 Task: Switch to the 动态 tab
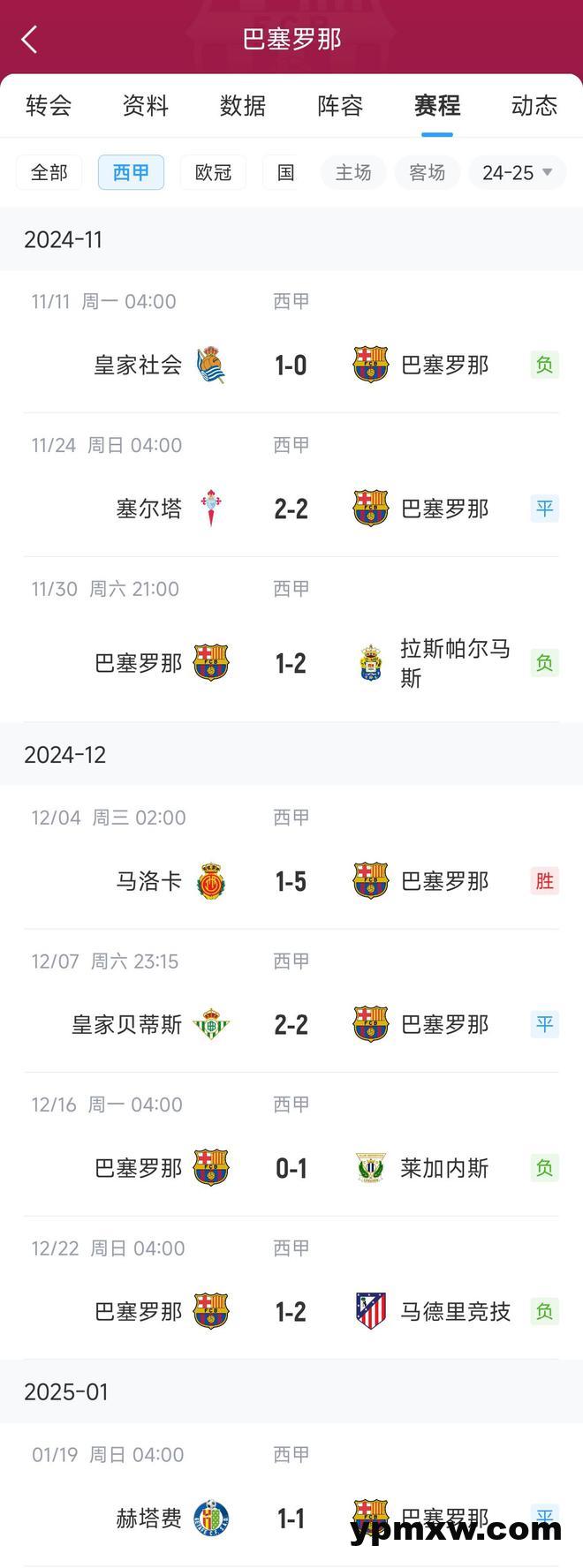point(534,106)
